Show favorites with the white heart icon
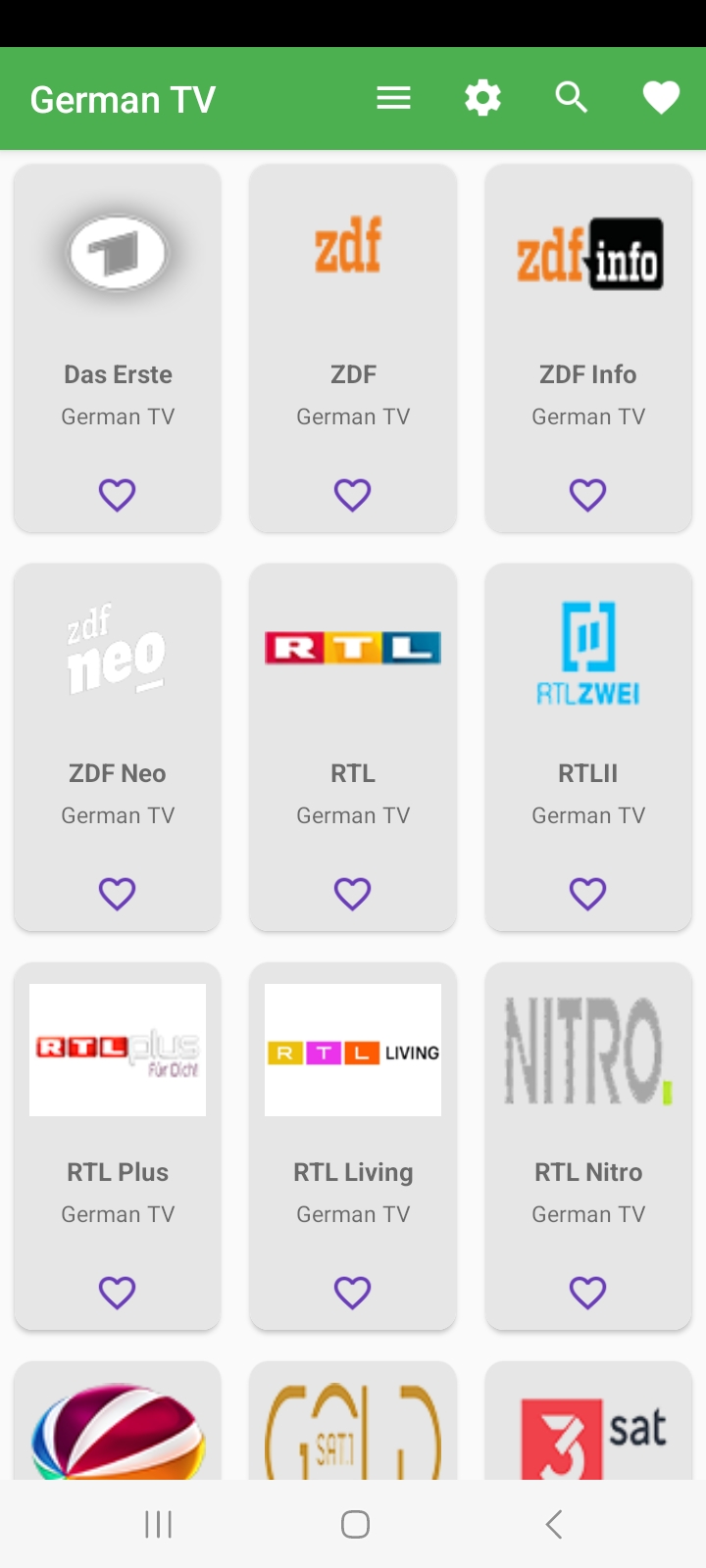 click(661, 98)
